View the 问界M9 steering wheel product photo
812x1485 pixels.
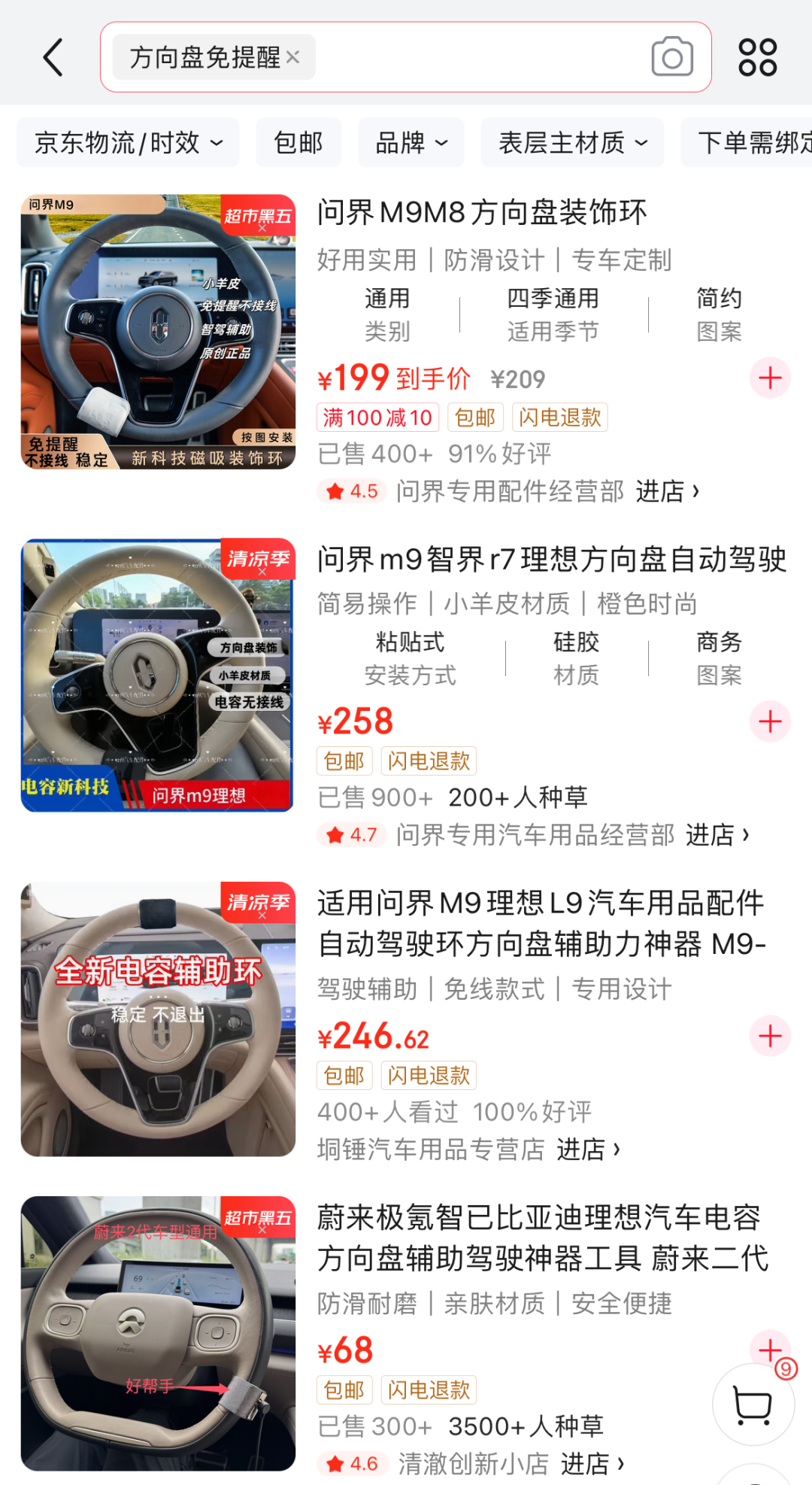(158, 329)
